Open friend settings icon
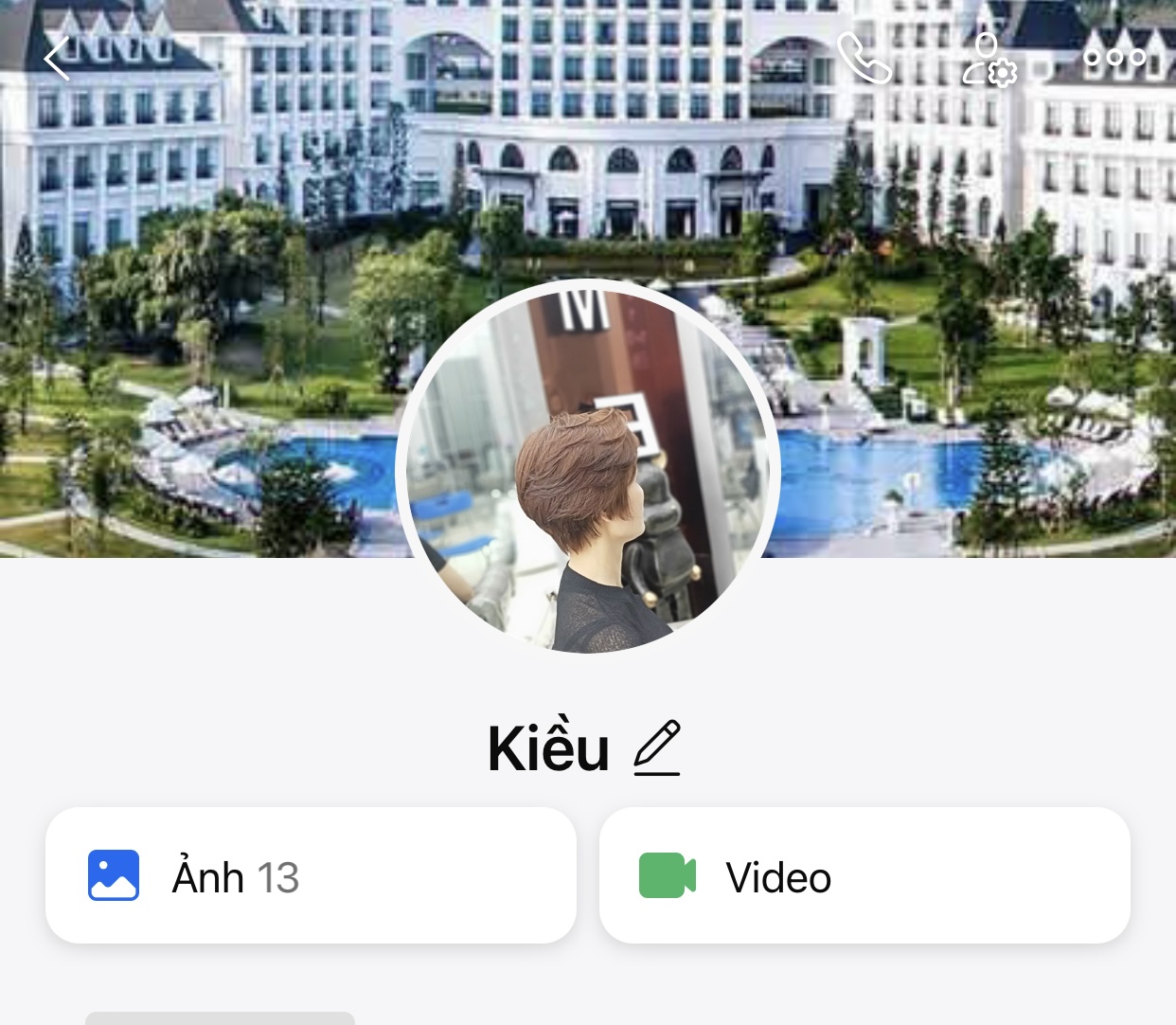 989,60
